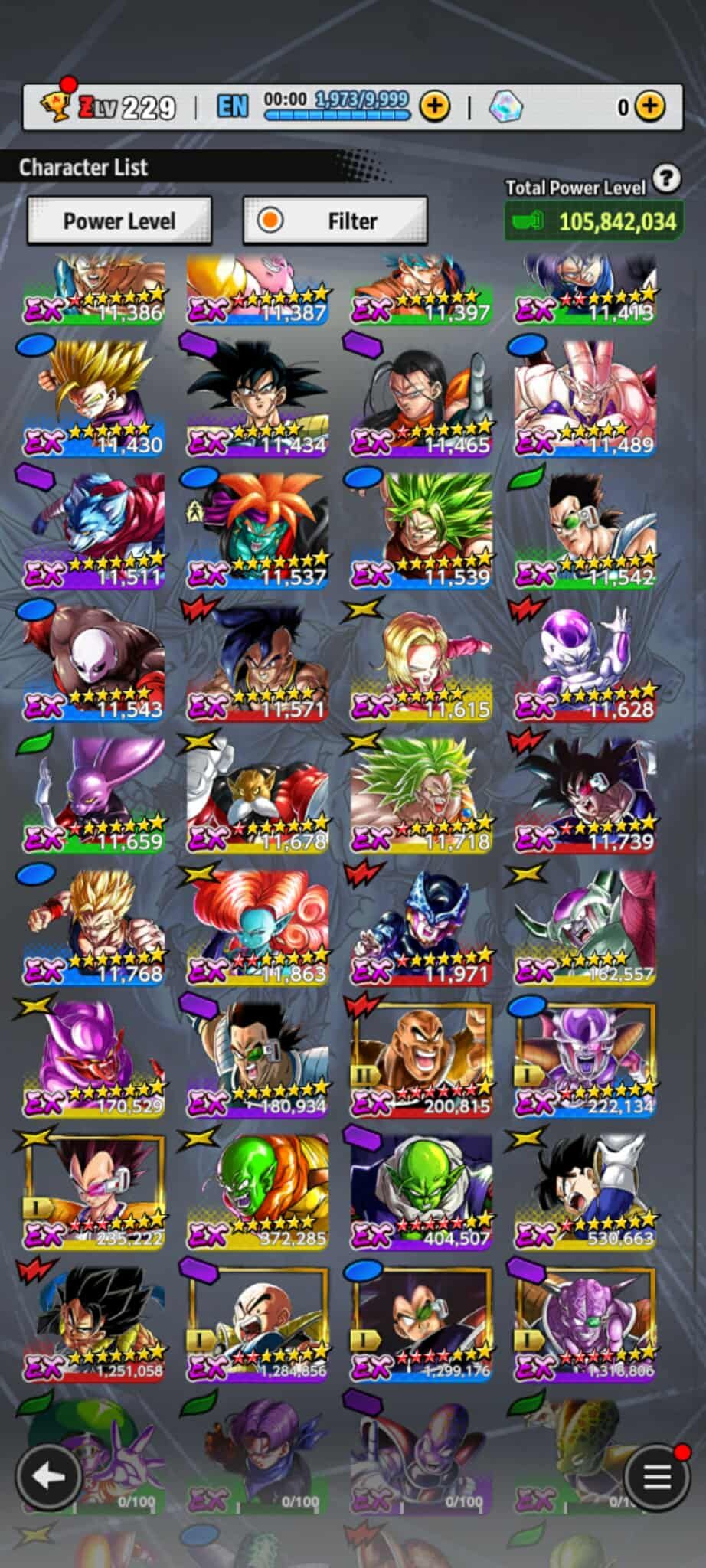
Task: Open the character with power 11,659
Action: [x=93, y=795]
